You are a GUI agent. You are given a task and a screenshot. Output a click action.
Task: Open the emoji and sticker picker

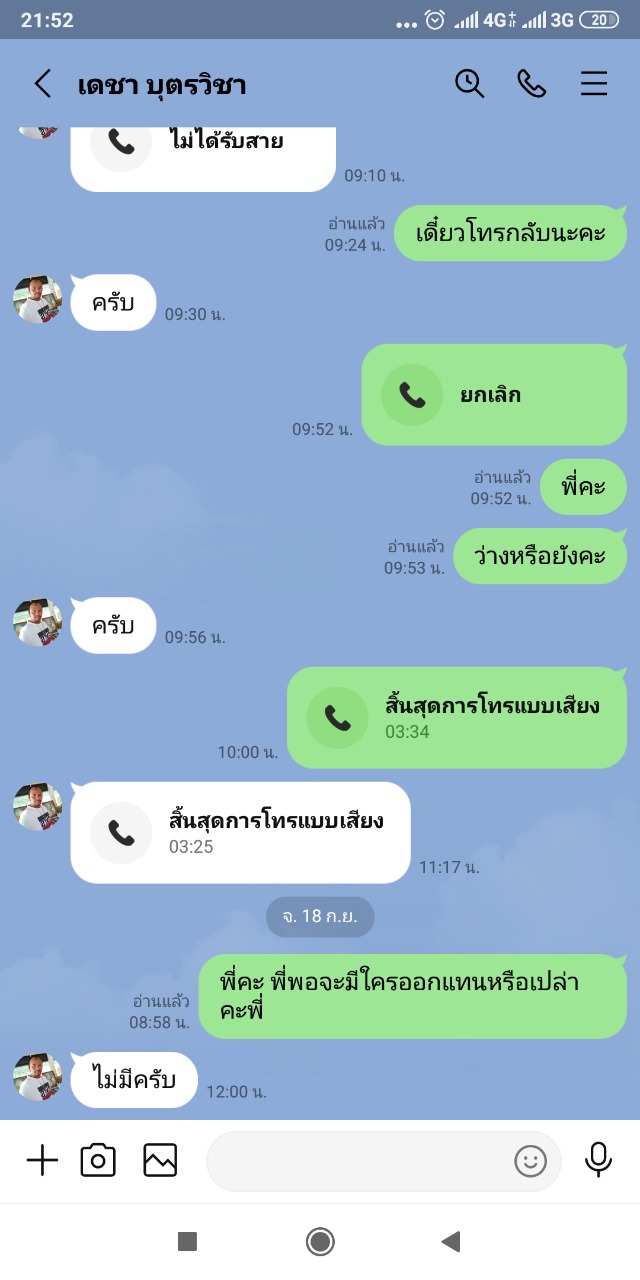(x=530, y=1161)
